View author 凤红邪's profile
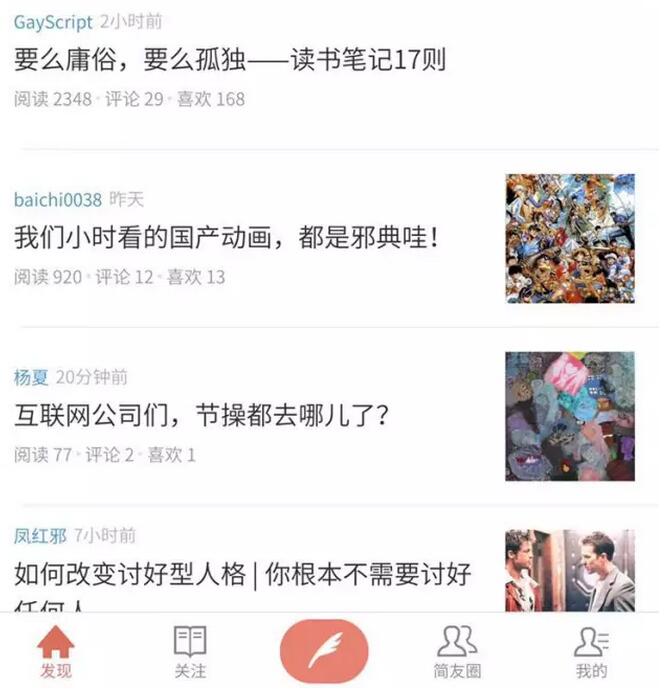The image size is (664, 689). coord(40,536)
